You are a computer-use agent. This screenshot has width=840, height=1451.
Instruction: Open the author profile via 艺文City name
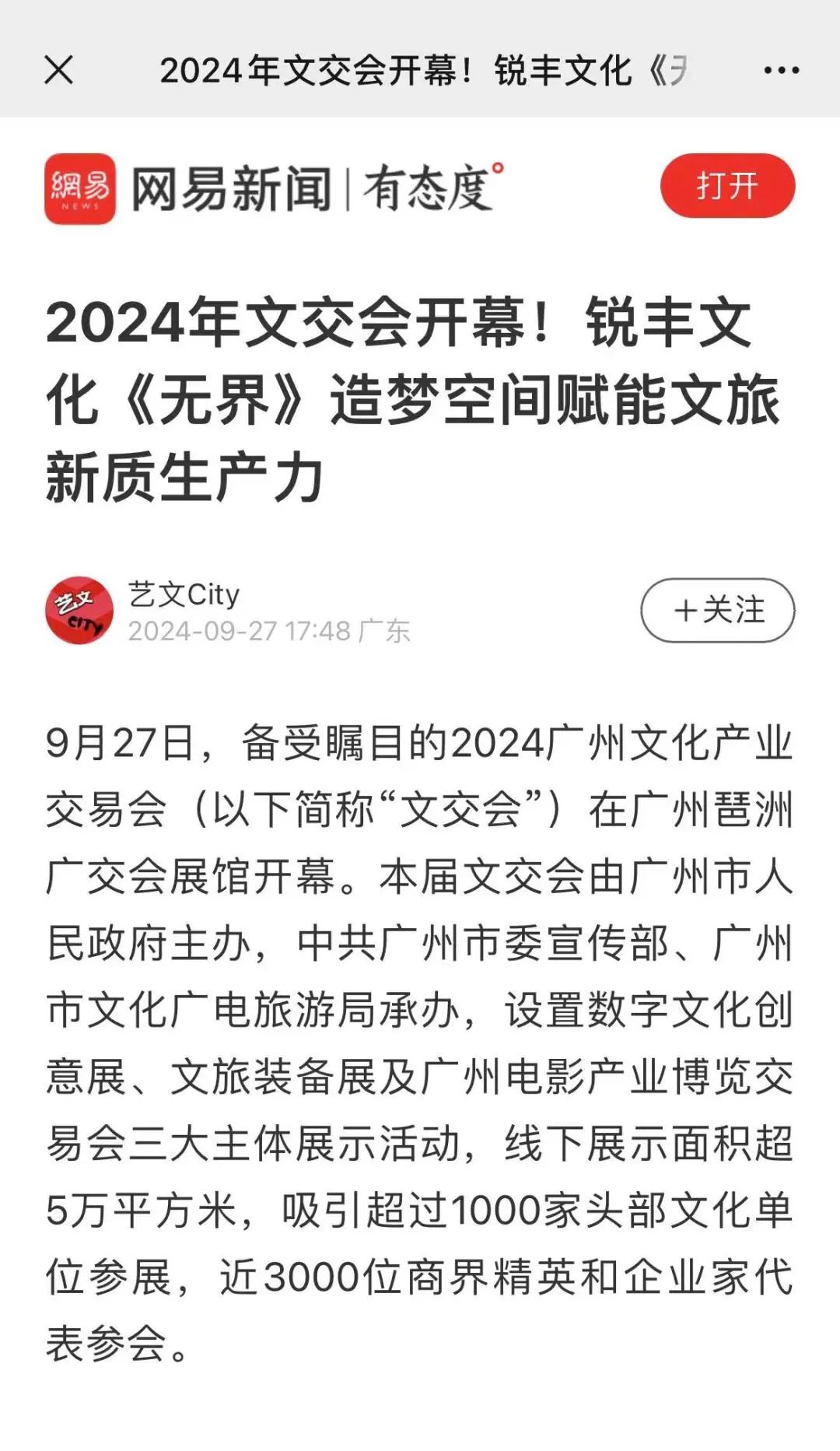183,594
